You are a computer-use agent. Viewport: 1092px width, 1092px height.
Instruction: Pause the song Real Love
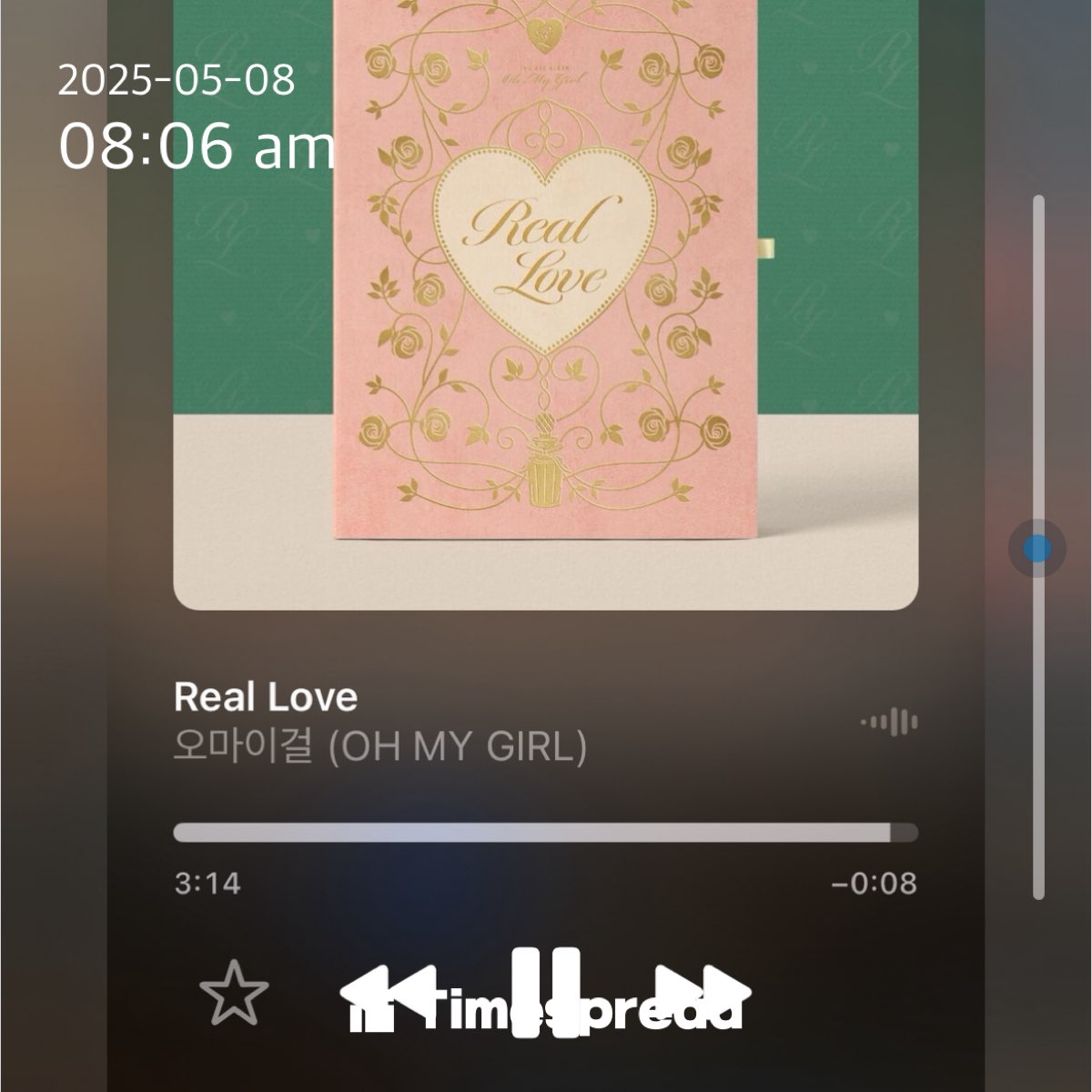546,992
